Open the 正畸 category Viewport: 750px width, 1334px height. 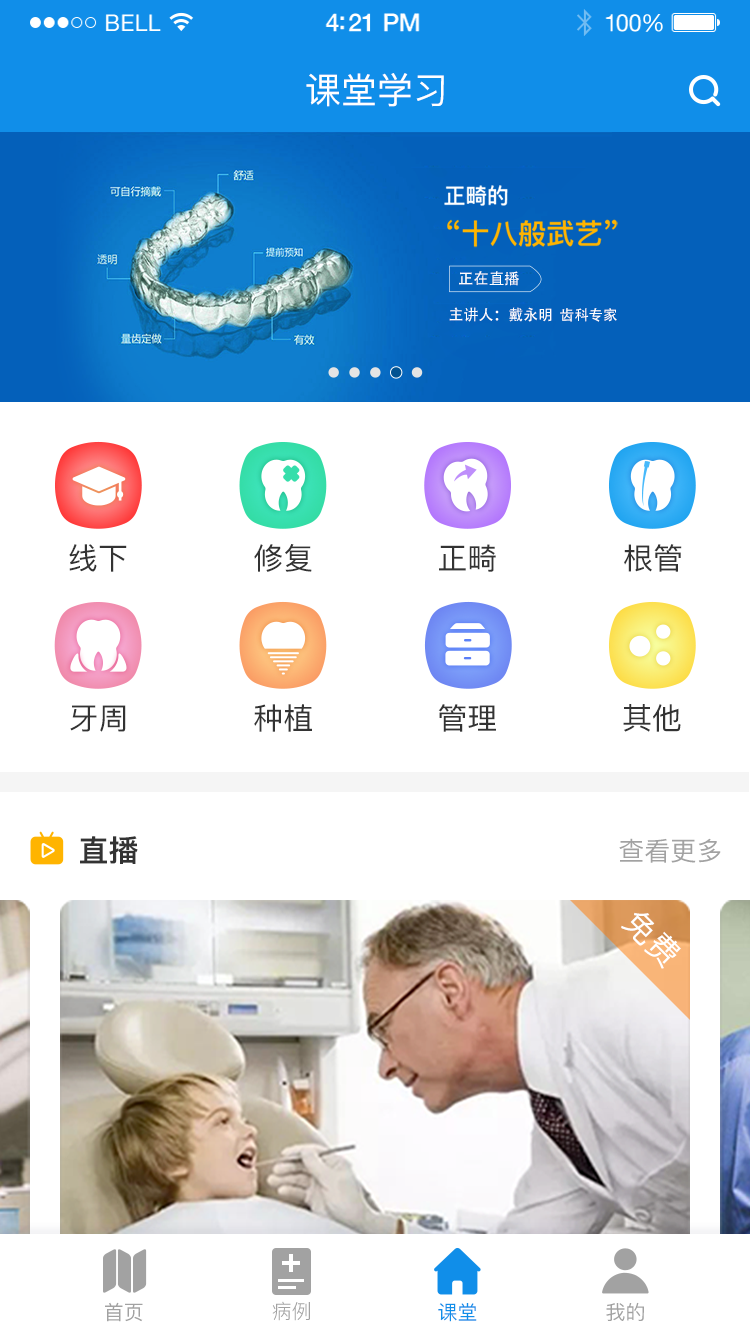pyautogui.click(x=467, y=507)
